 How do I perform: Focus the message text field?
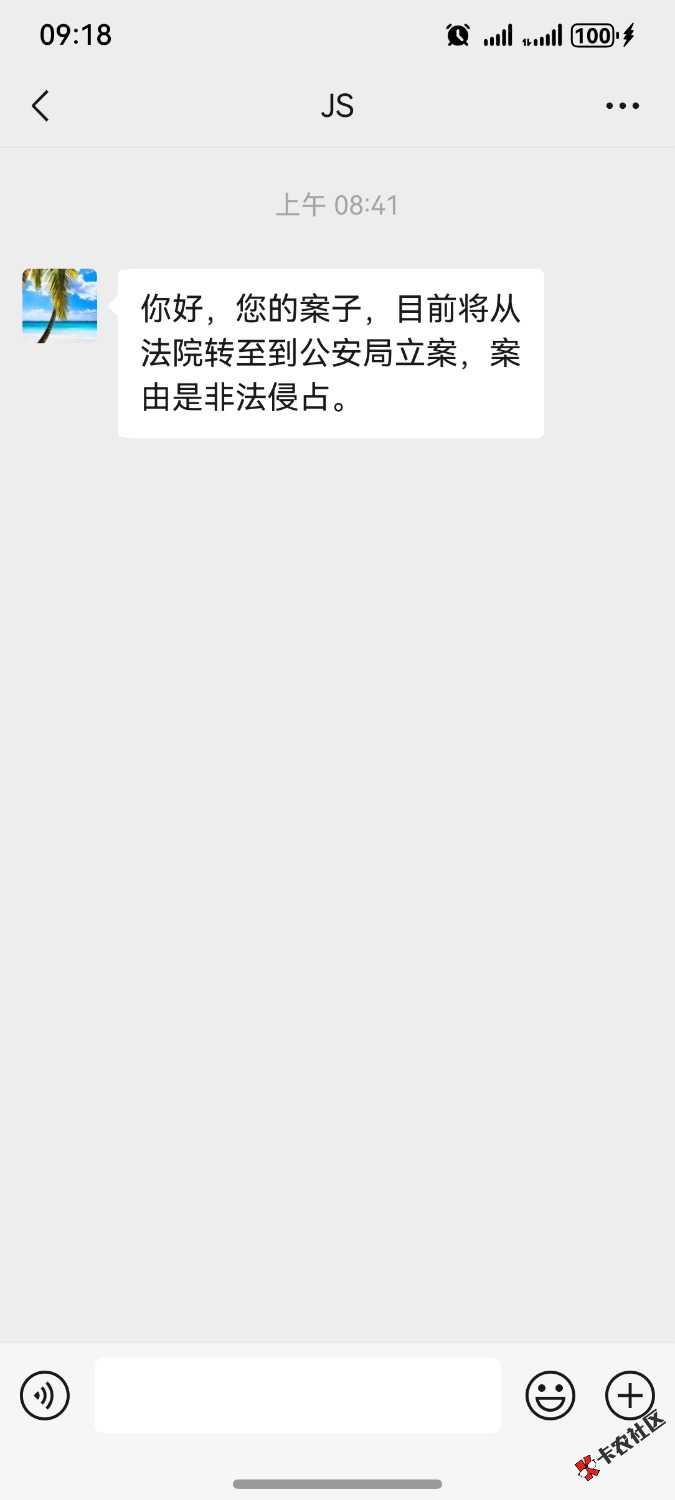coord(298,1395)
